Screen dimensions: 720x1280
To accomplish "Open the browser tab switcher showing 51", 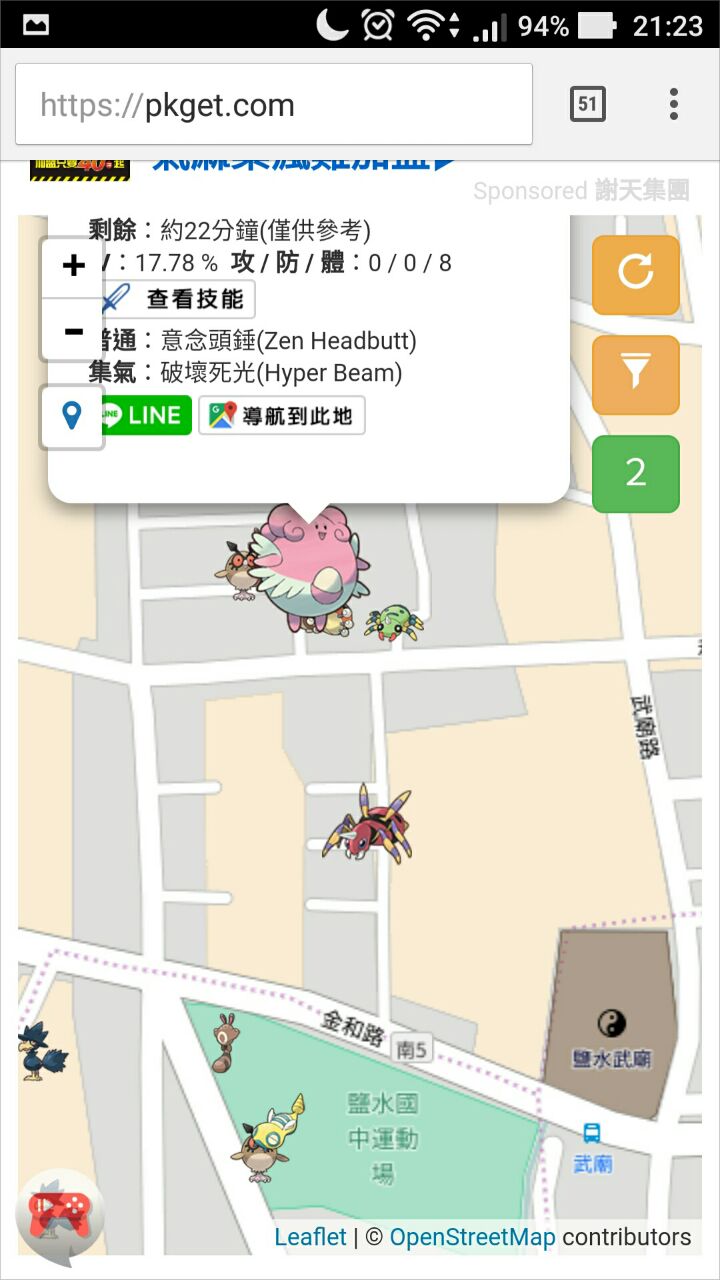I will coord(587,104).
